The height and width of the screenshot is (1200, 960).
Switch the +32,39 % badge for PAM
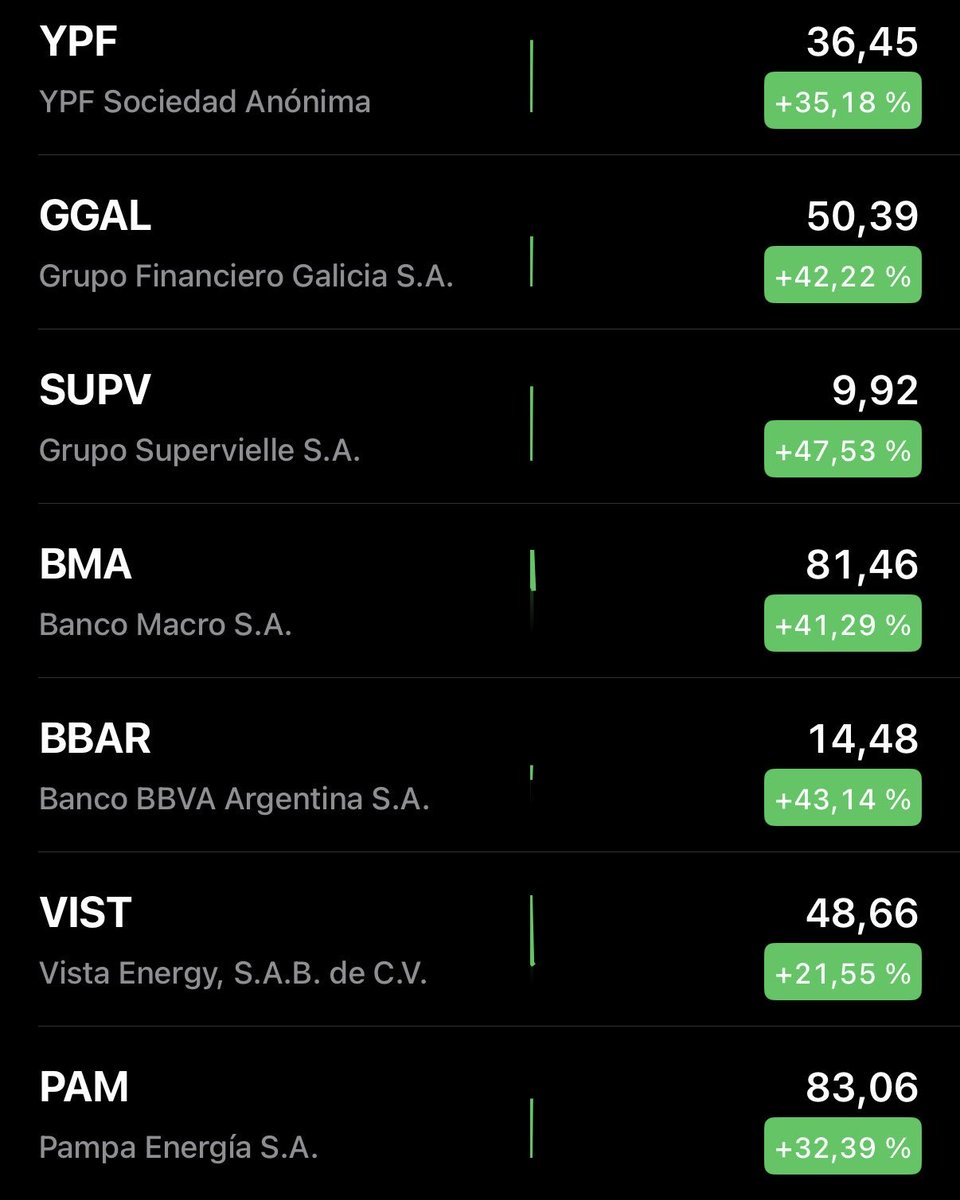(x=842, y=1146)
